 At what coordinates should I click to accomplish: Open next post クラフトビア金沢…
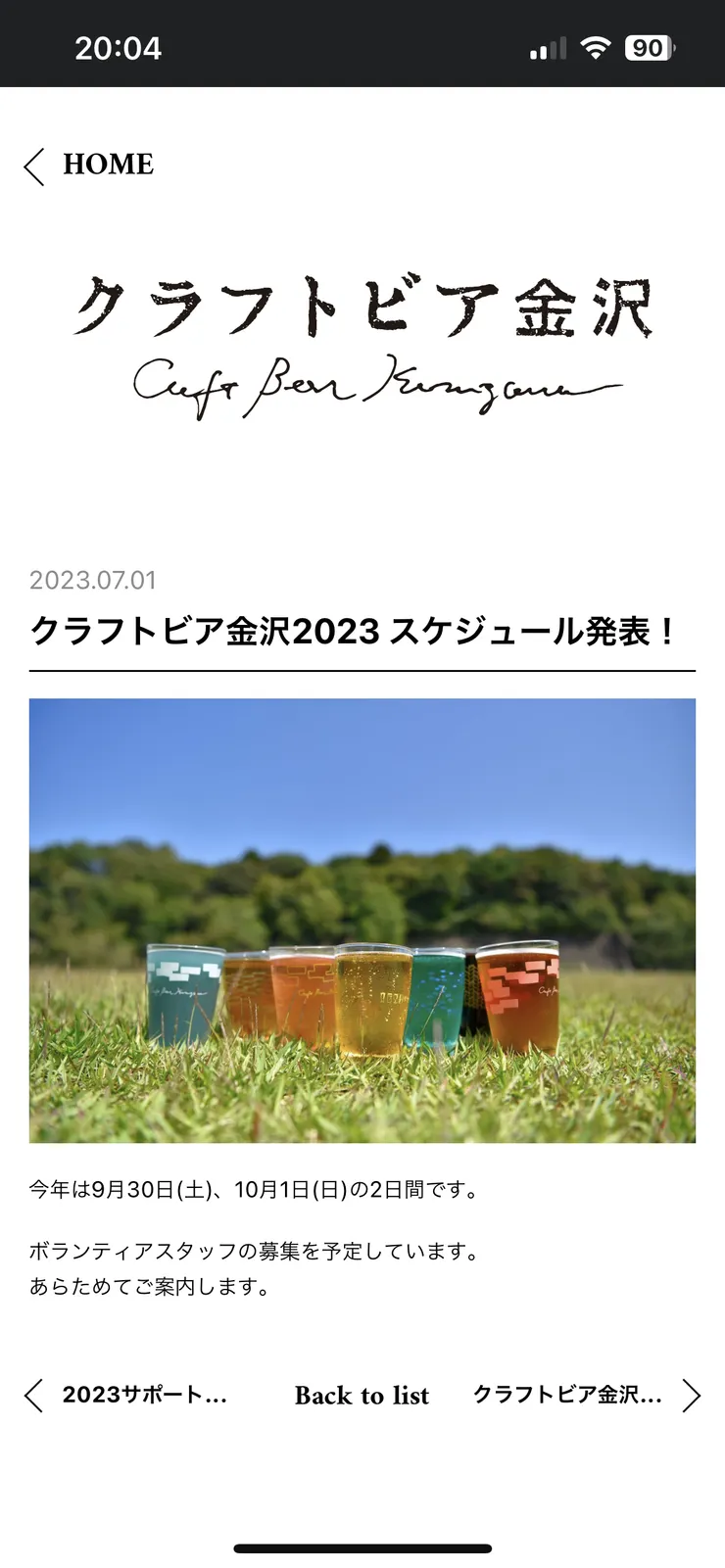[x=585, y=1395]
